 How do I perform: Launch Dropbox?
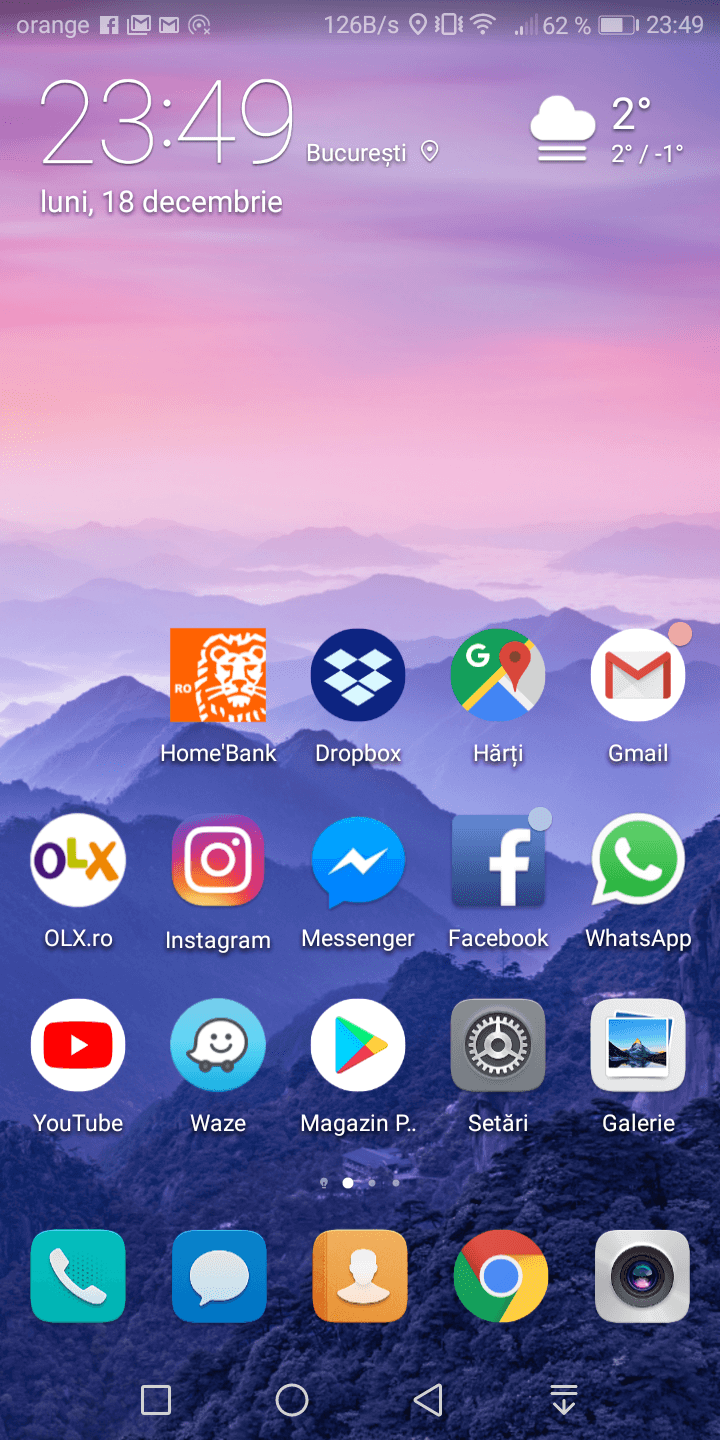pos(358,675)
